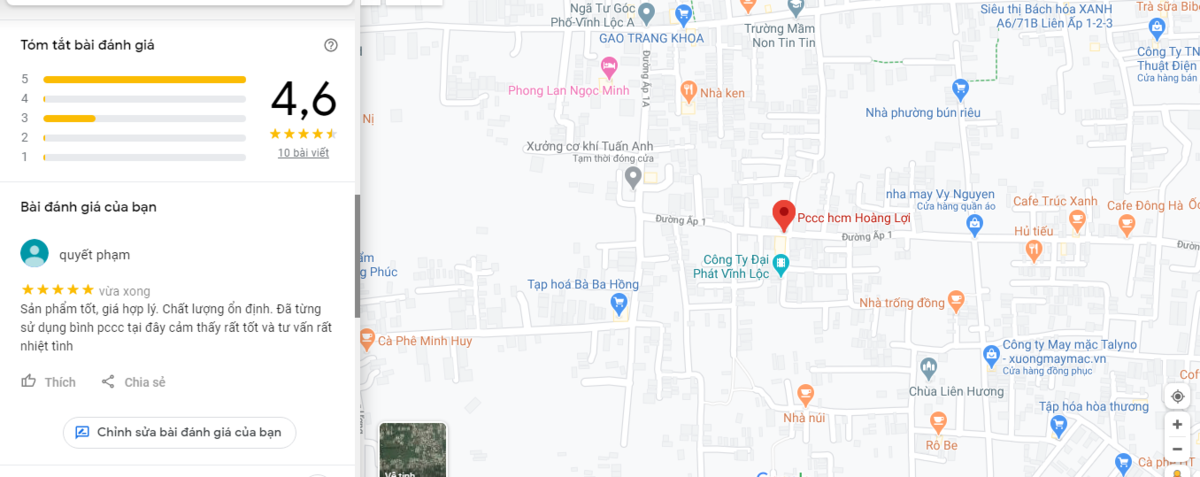
Task: Open Tạp hoá Bà Ba Hồng place
Action: [620, 304]
